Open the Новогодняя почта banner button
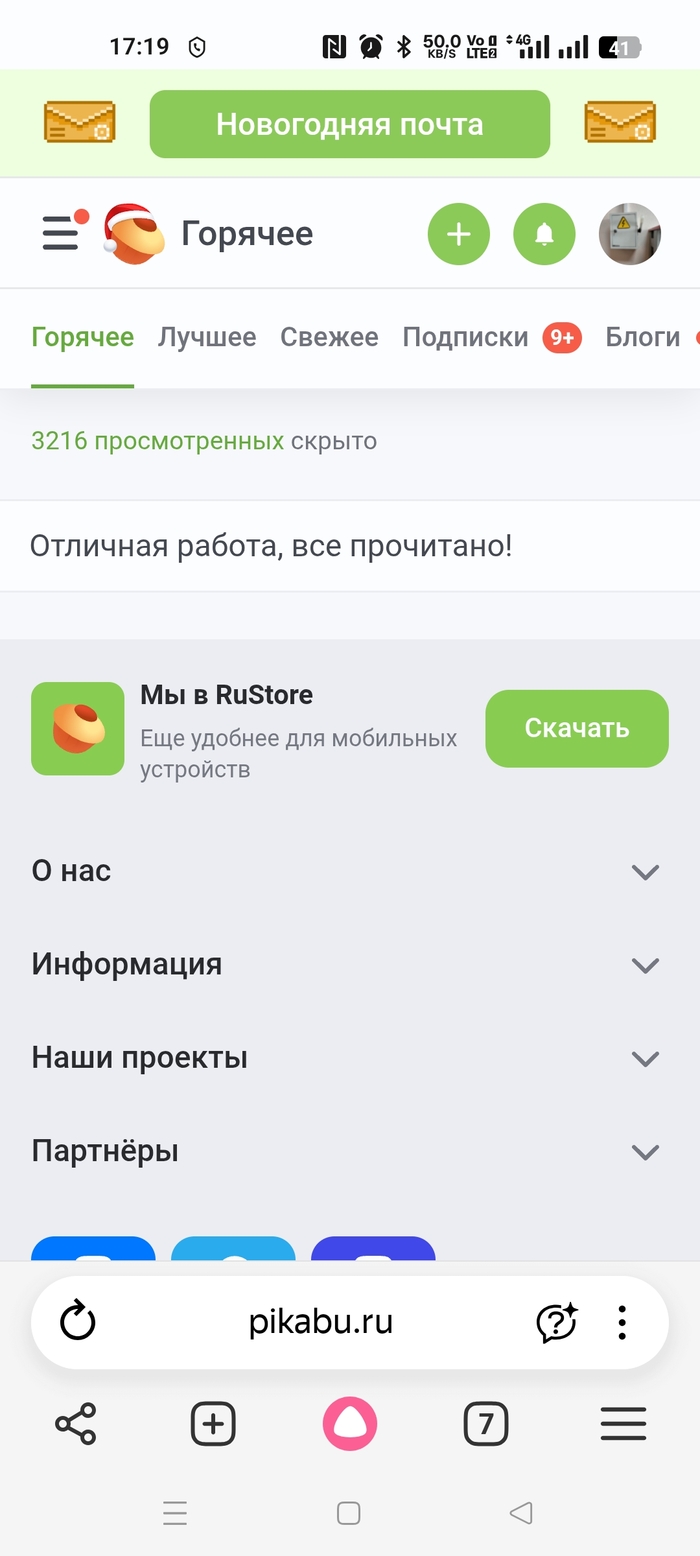Viewport: 700px width, 1556px height. [x=349, y=124]
